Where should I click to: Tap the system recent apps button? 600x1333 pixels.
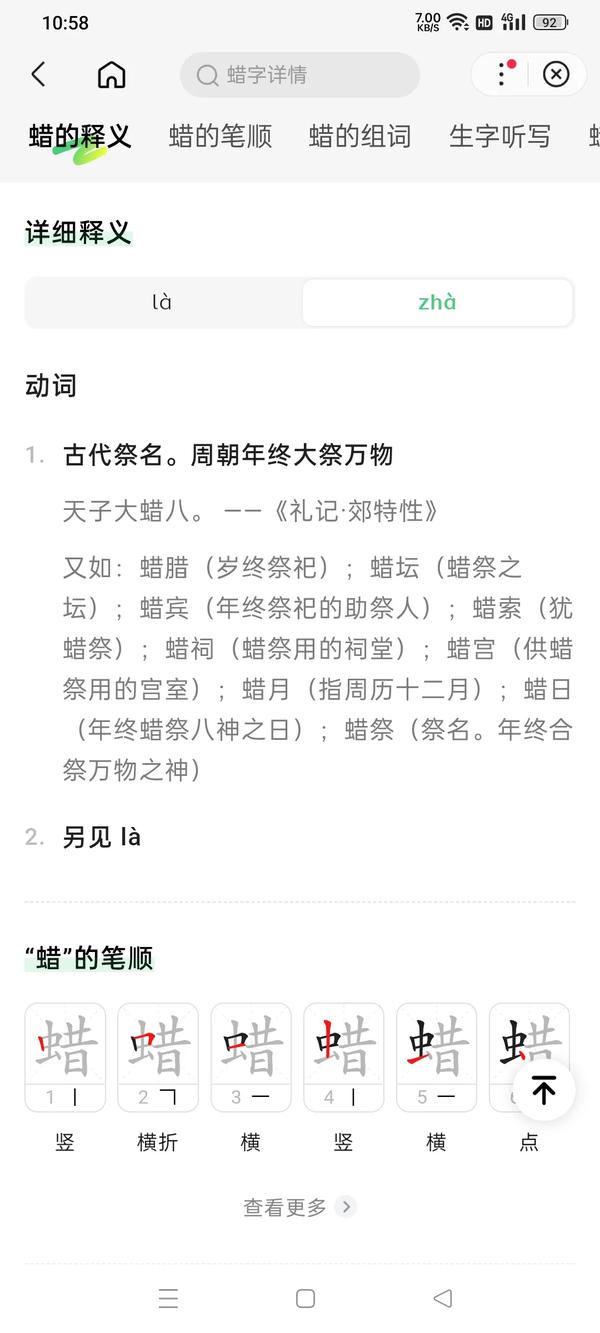tap(169, 1298)
